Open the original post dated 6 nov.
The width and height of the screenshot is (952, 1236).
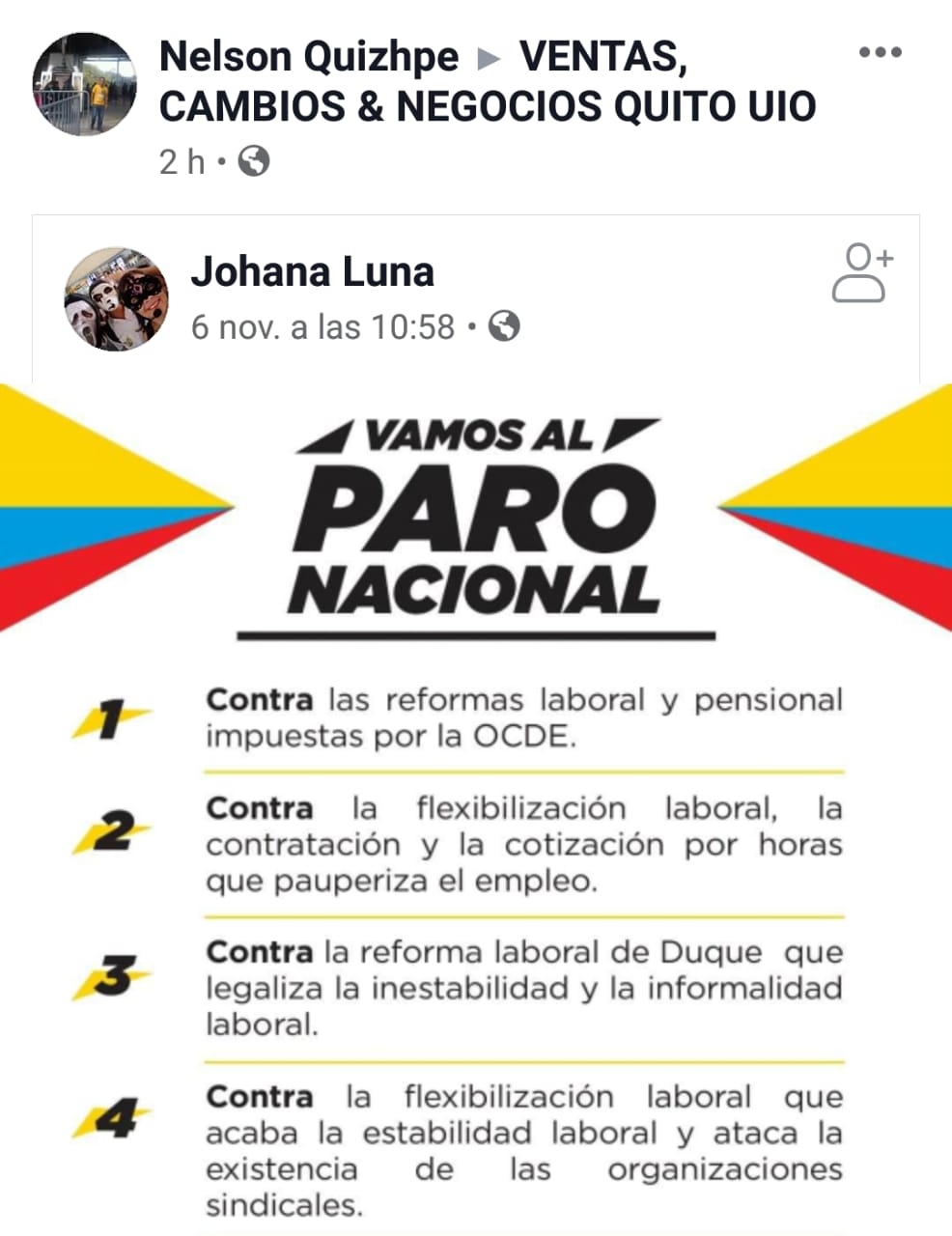click(x=322, y=327)
